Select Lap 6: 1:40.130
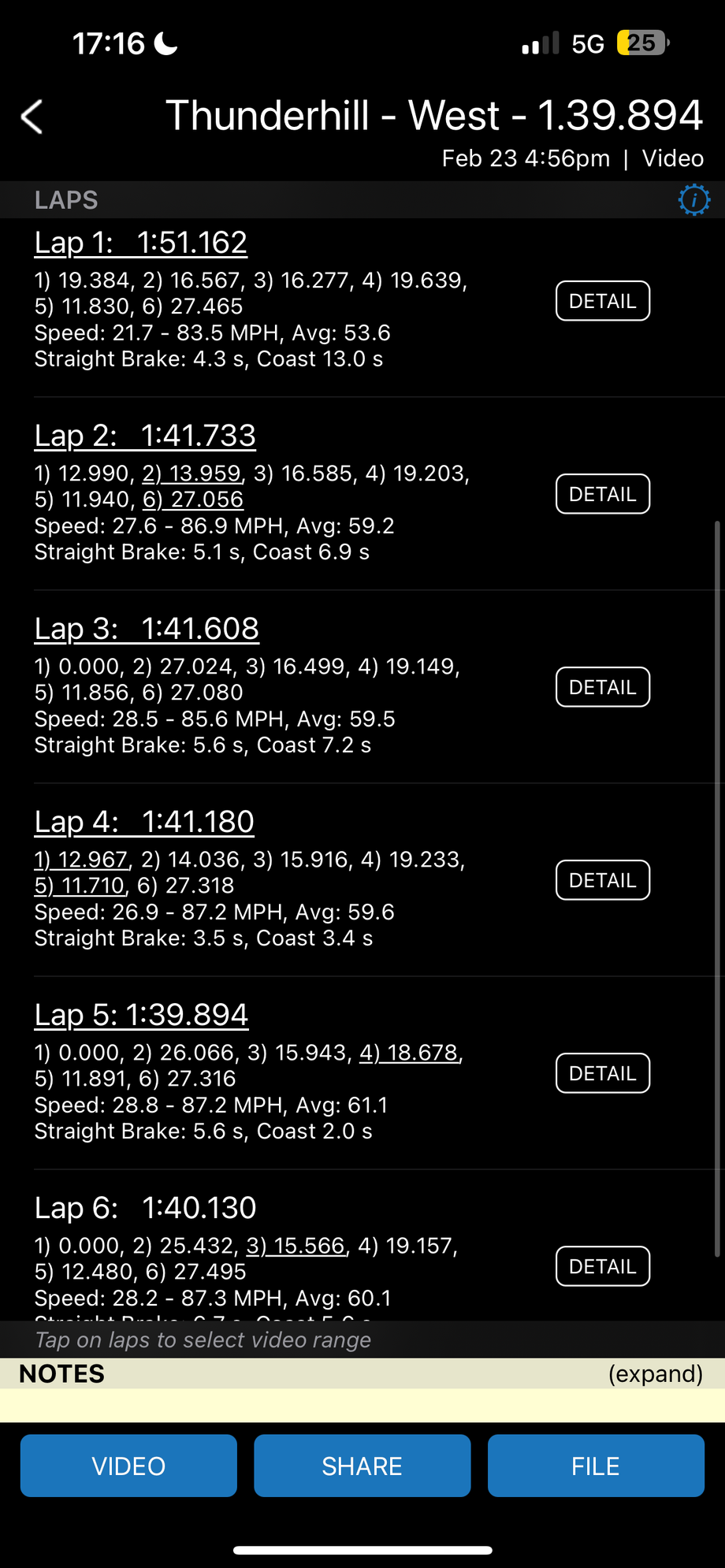Screen dimensions: 725x1568 pos(146,1208)
